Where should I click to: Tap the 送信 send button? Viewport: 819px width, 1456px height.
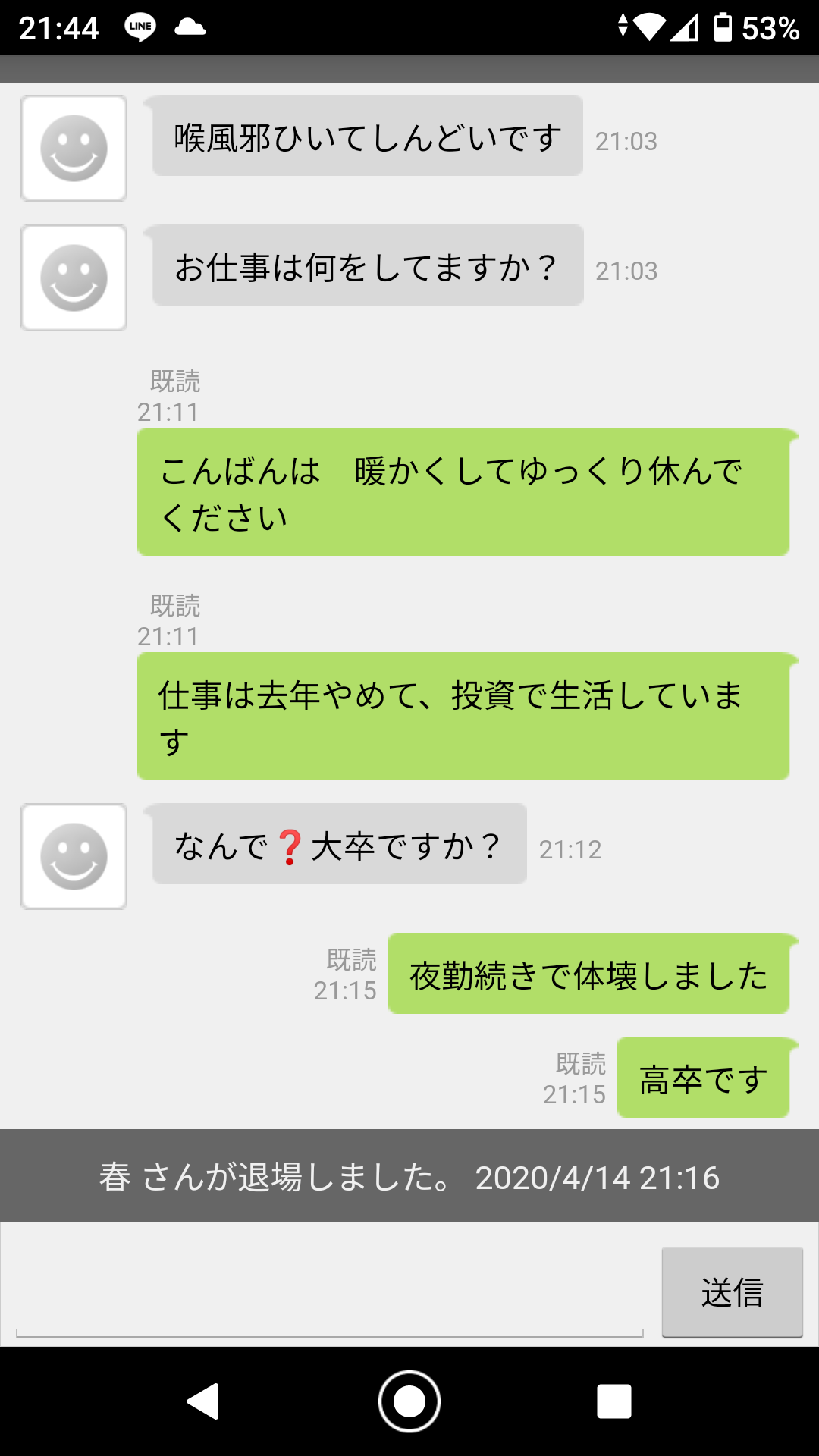click(732, 1291)
